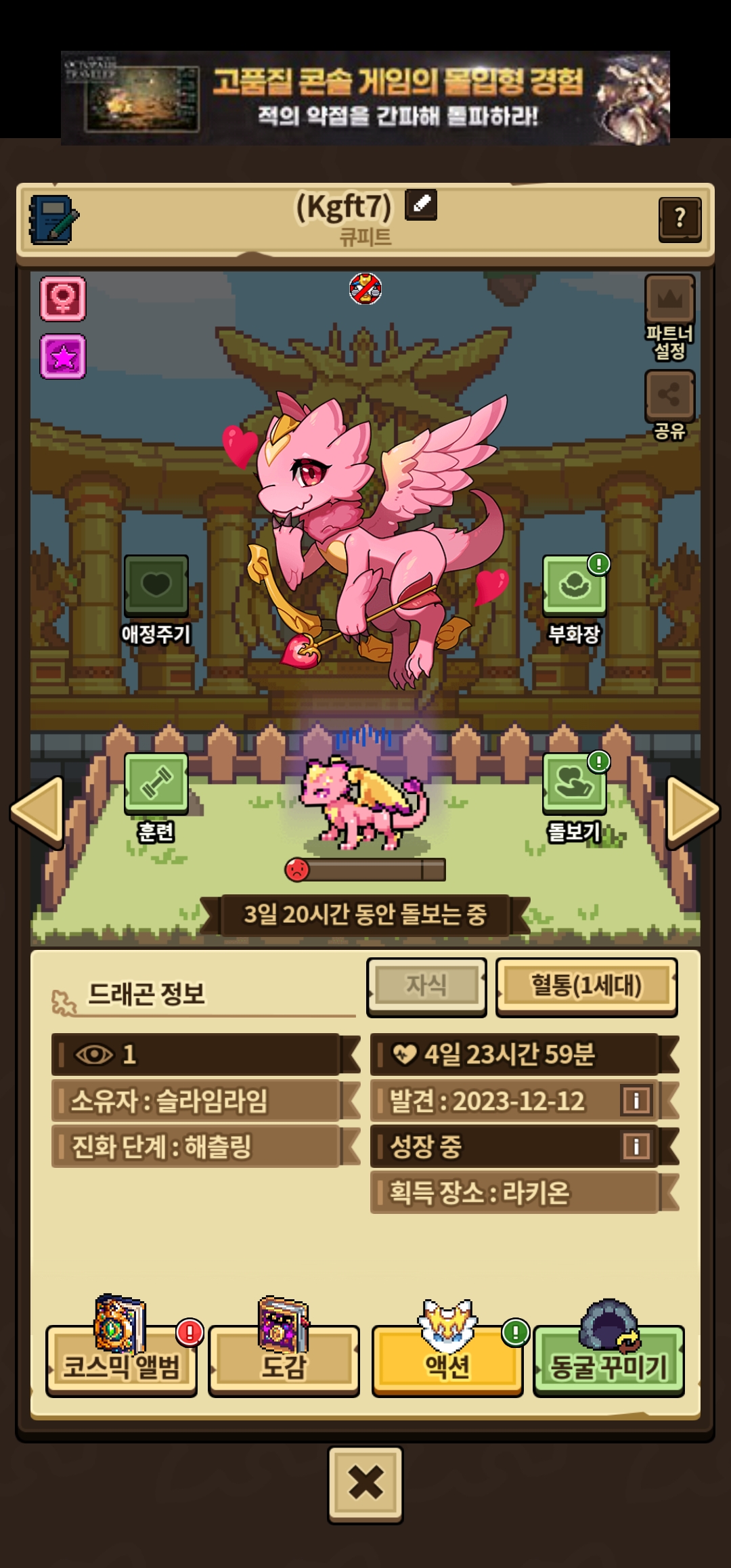Screen dimensions: 731x1568
Task: Show info for 성장 중 status
Action: [x=636, y=1146]
